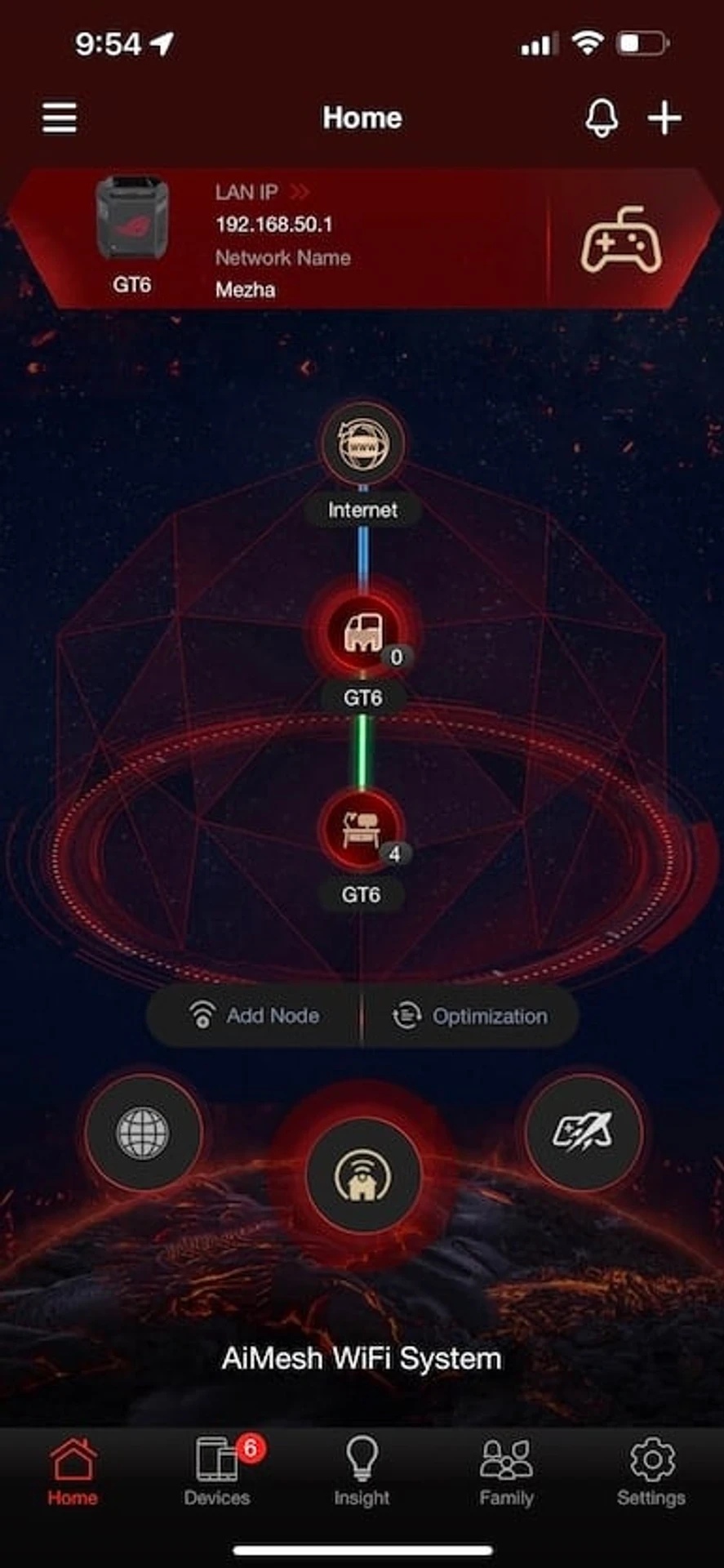Screen dimensions: 724x1568
Task: Go to the Family tab
Action: [x=506, y=1472]
